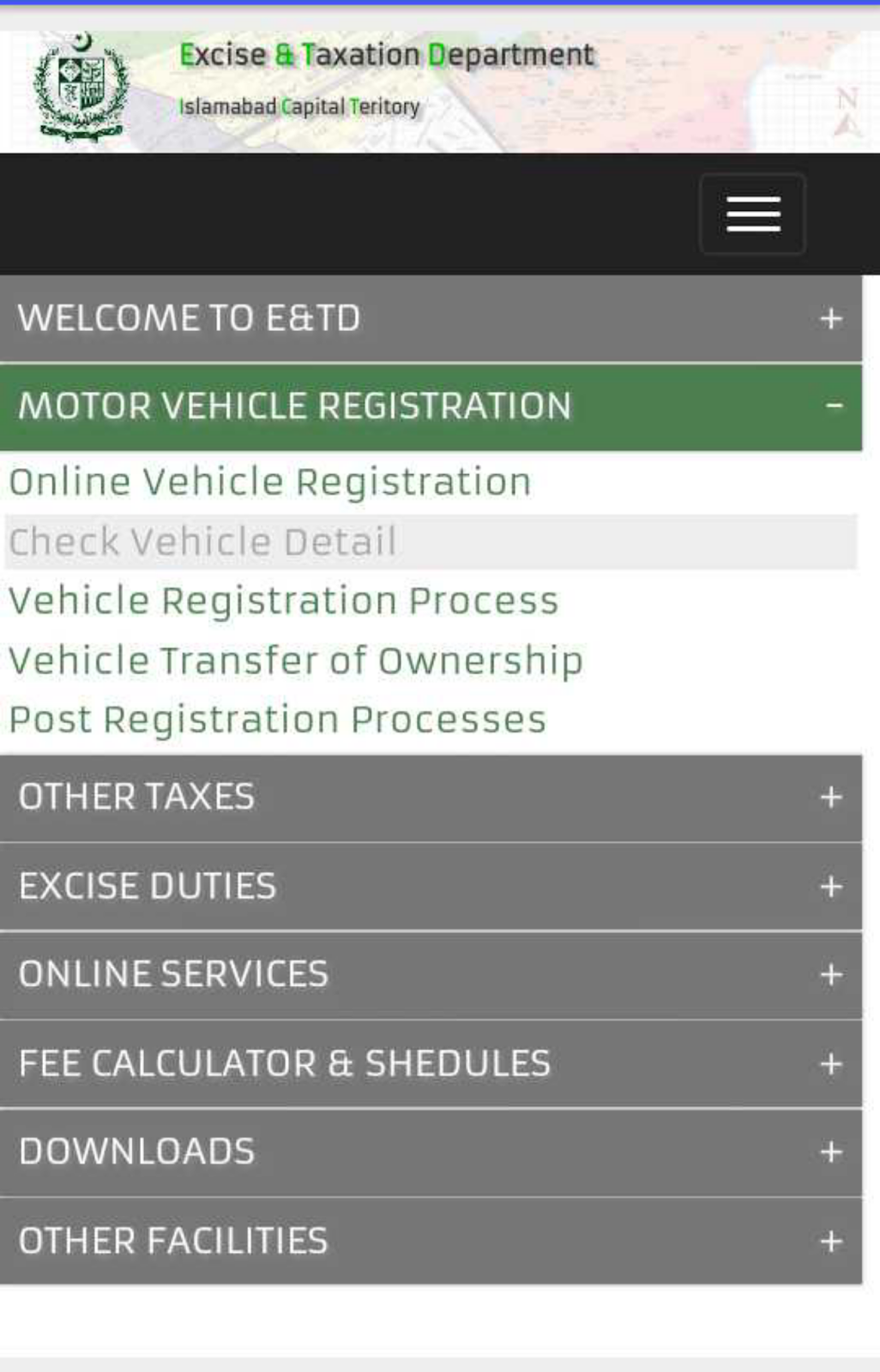Open Online Vehicle Registration
The image size is (880, 1372).
(269, 481)
